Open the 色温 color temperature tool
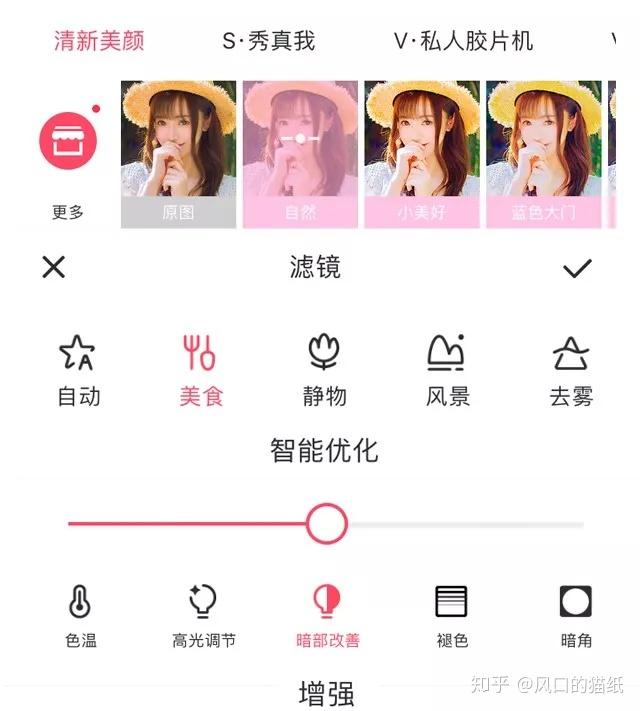 (x=81, y=615)
